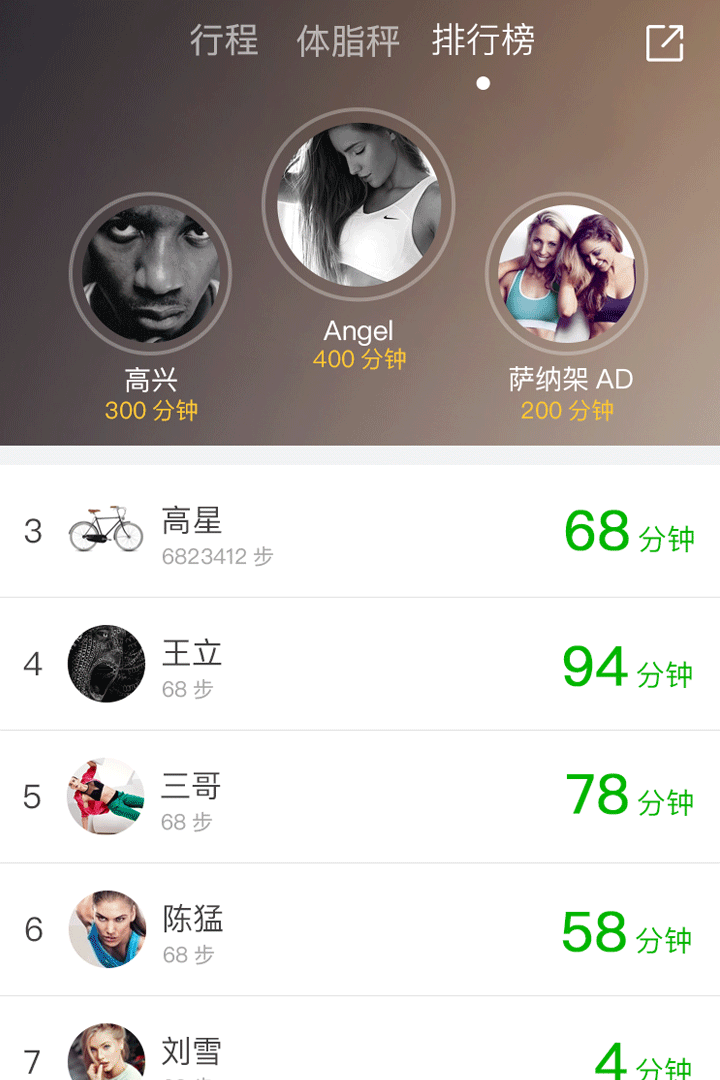The width and height of the screenshot is (720, 1080).
Task: Open Angel's profile picture
Action: pyautogui.click(x=358, y=205)
